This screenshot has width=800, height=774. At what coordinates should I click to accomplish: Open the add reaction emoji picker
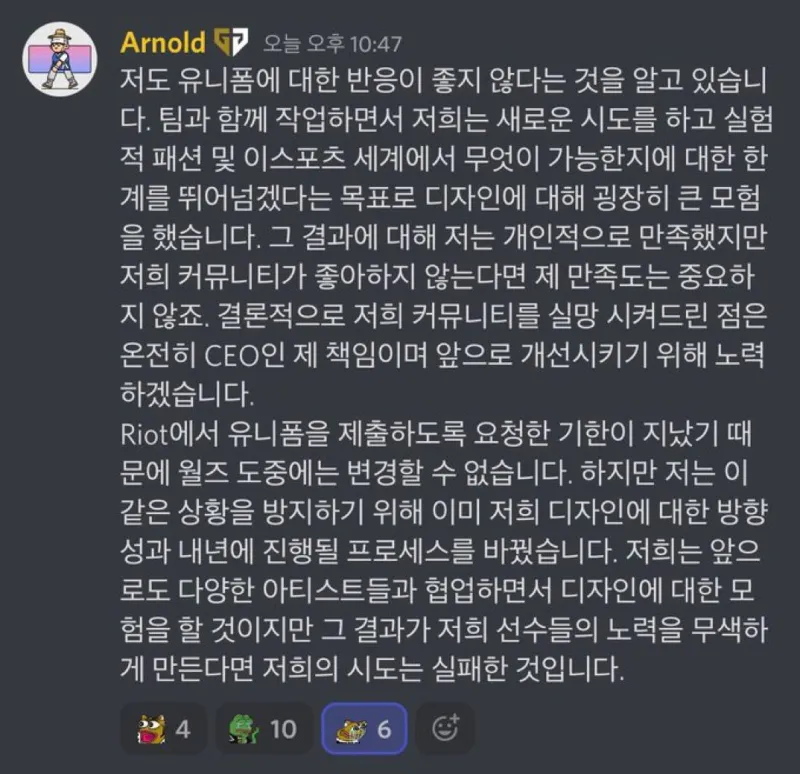[x=444, y=728]
